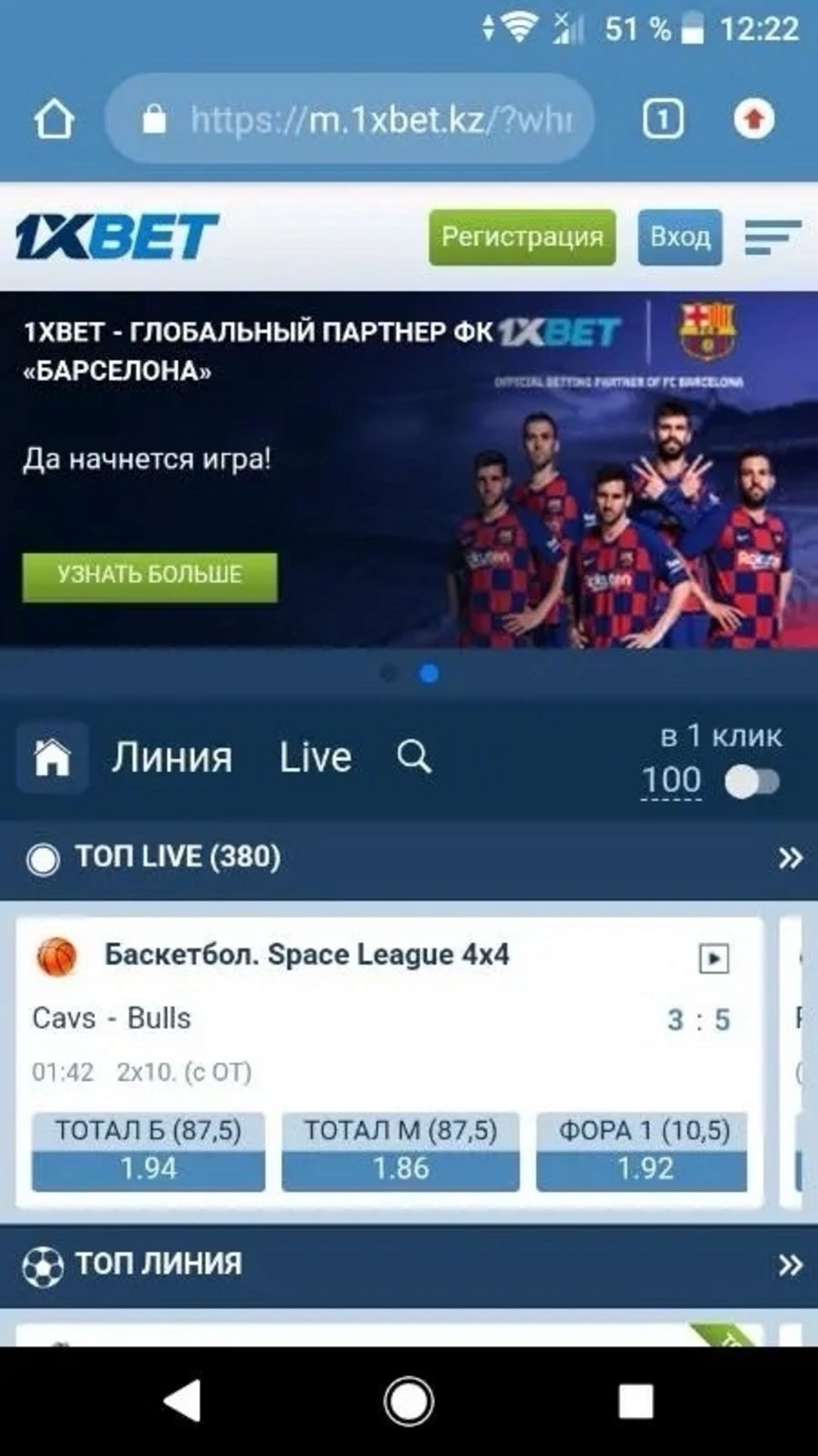Tap the green Регистрация button
Screen dimensions: 818x1456
[x=522, y=237]
